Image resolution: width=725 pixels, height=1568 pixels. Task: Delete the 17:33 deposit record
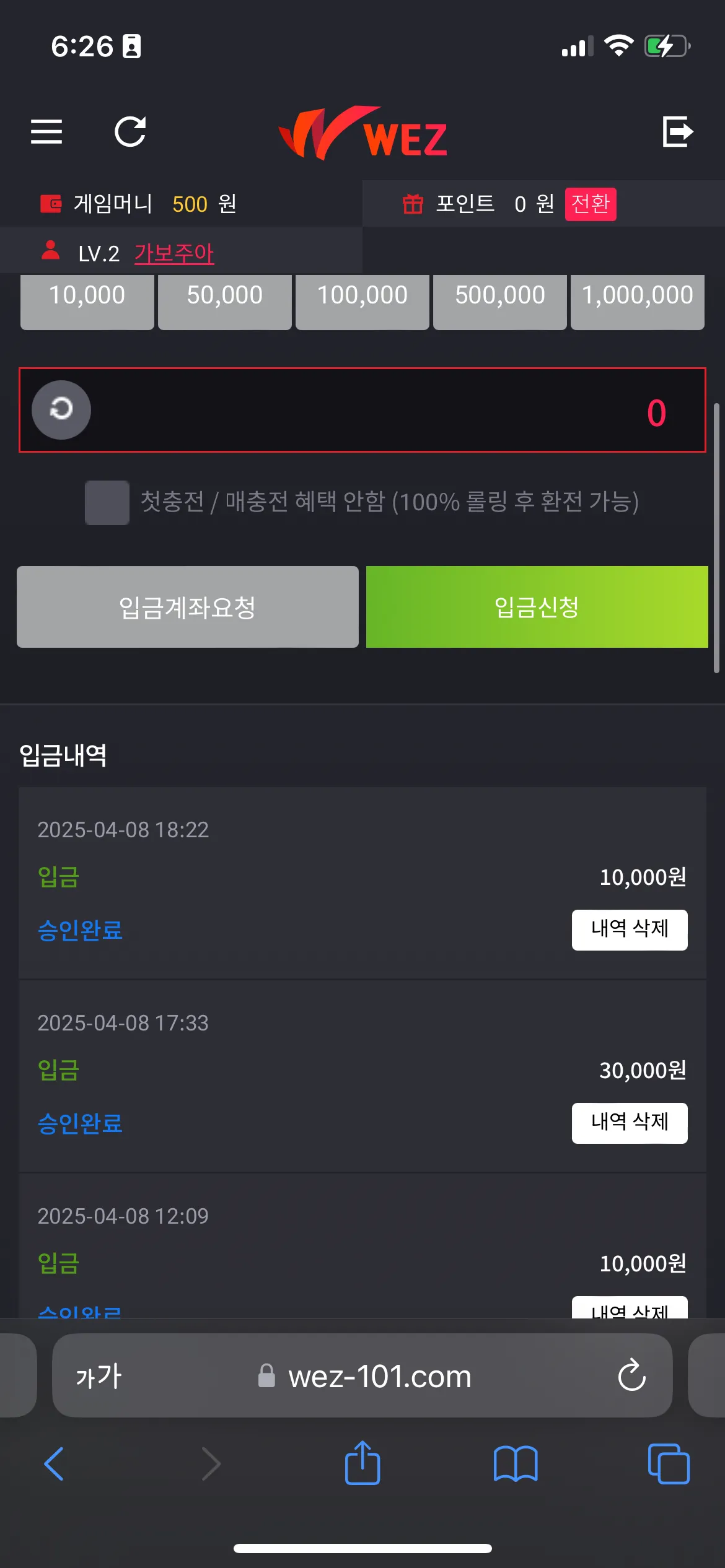click(x=630, y=1123)
